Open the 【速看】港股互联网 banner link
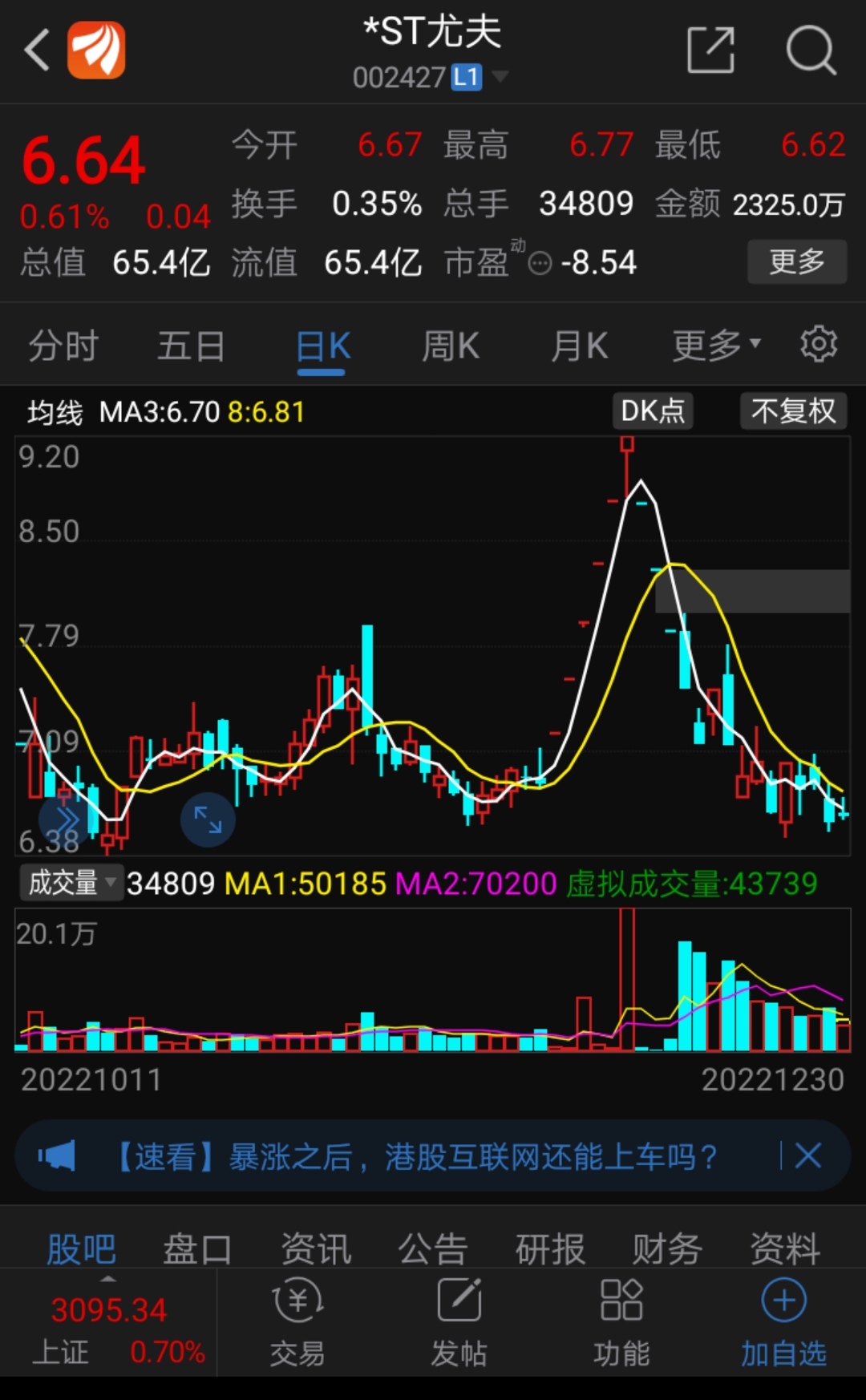866x1400 pixels. click(x=417, y=1157)
